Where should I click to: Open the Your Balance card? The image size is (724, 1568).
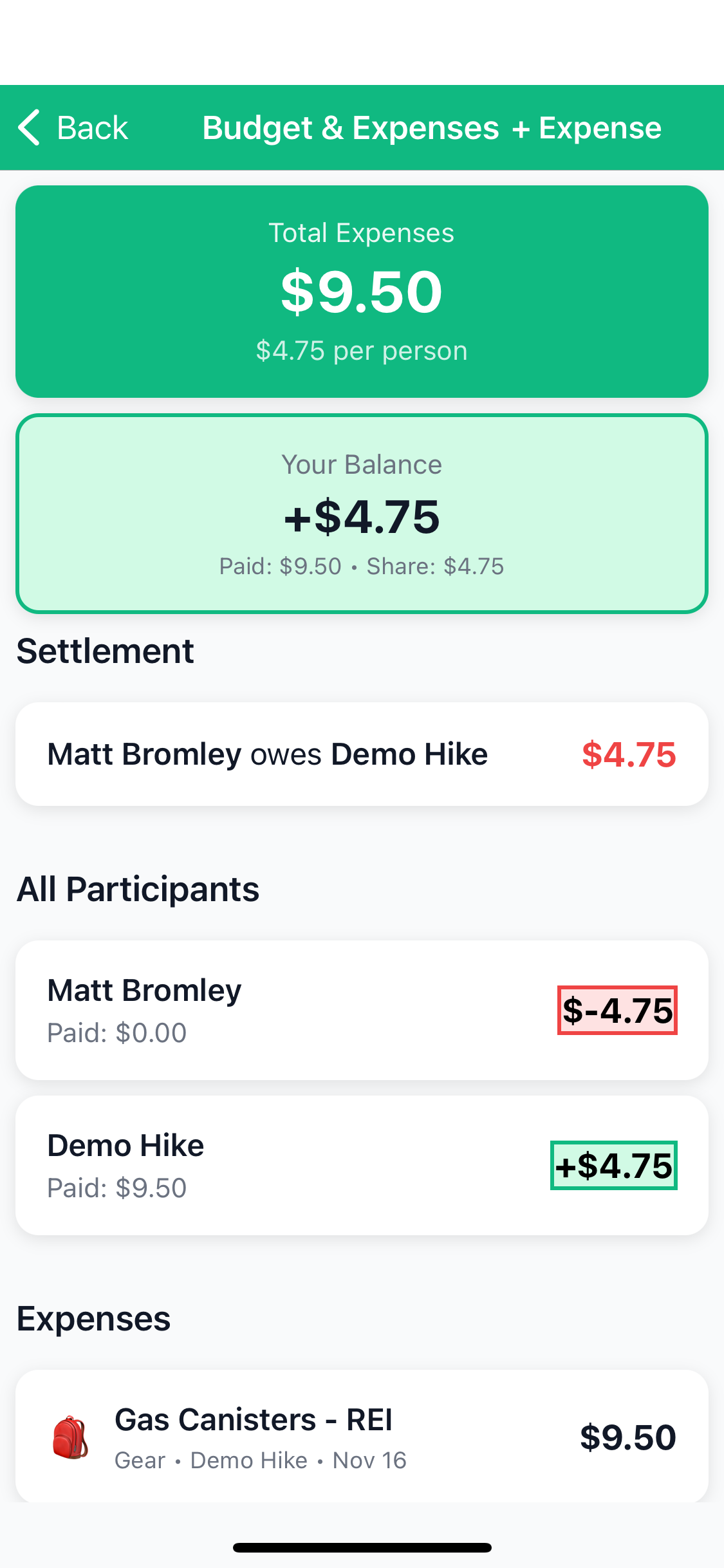coord(362,513)
